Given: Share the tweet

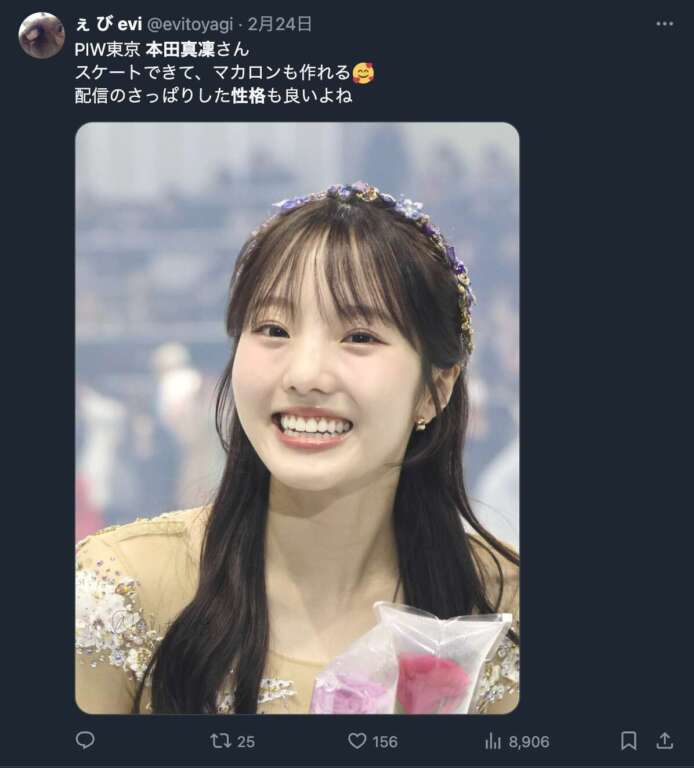Looking at the screenshot, I should click(664, 740).
